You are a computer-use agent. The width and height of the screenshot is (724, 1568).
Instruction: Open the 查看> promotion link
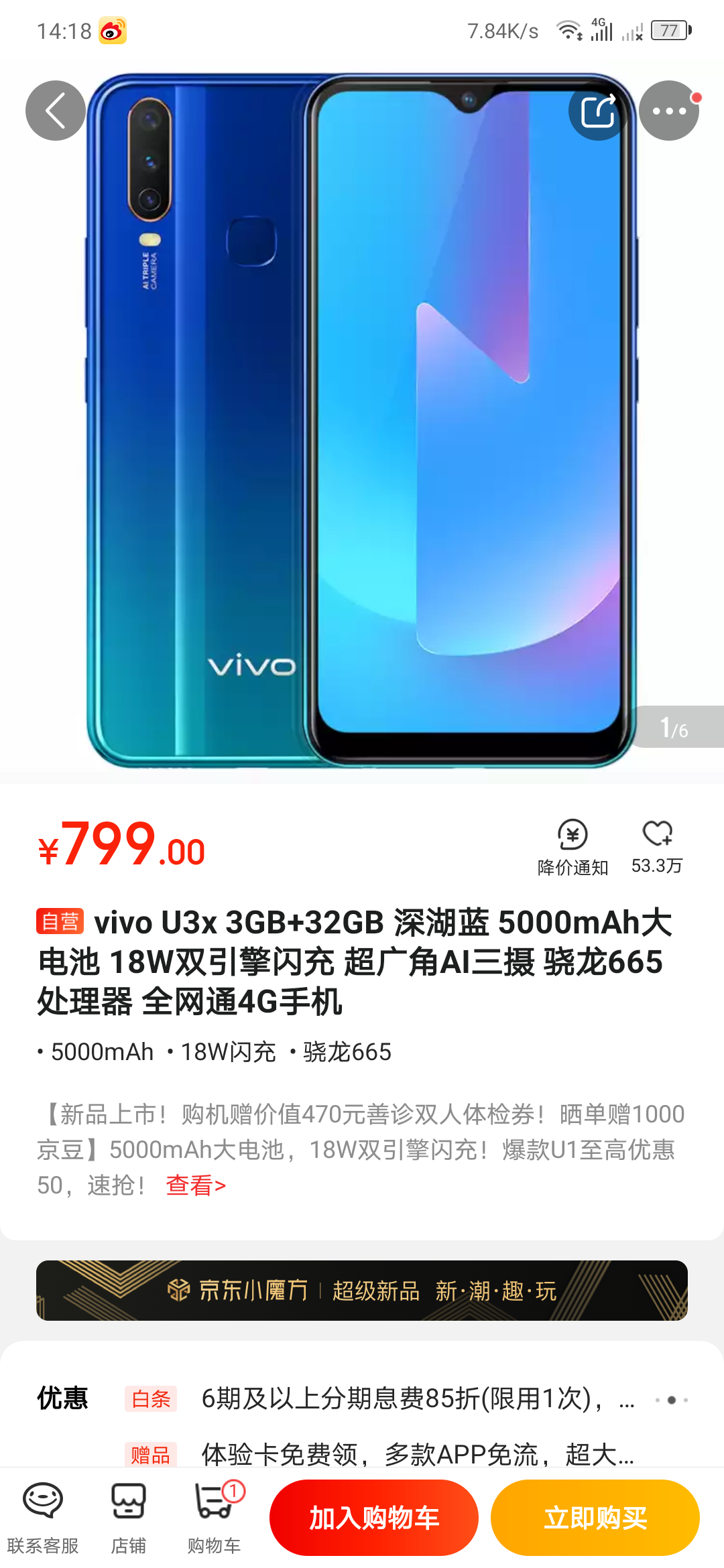point(196,1185)
